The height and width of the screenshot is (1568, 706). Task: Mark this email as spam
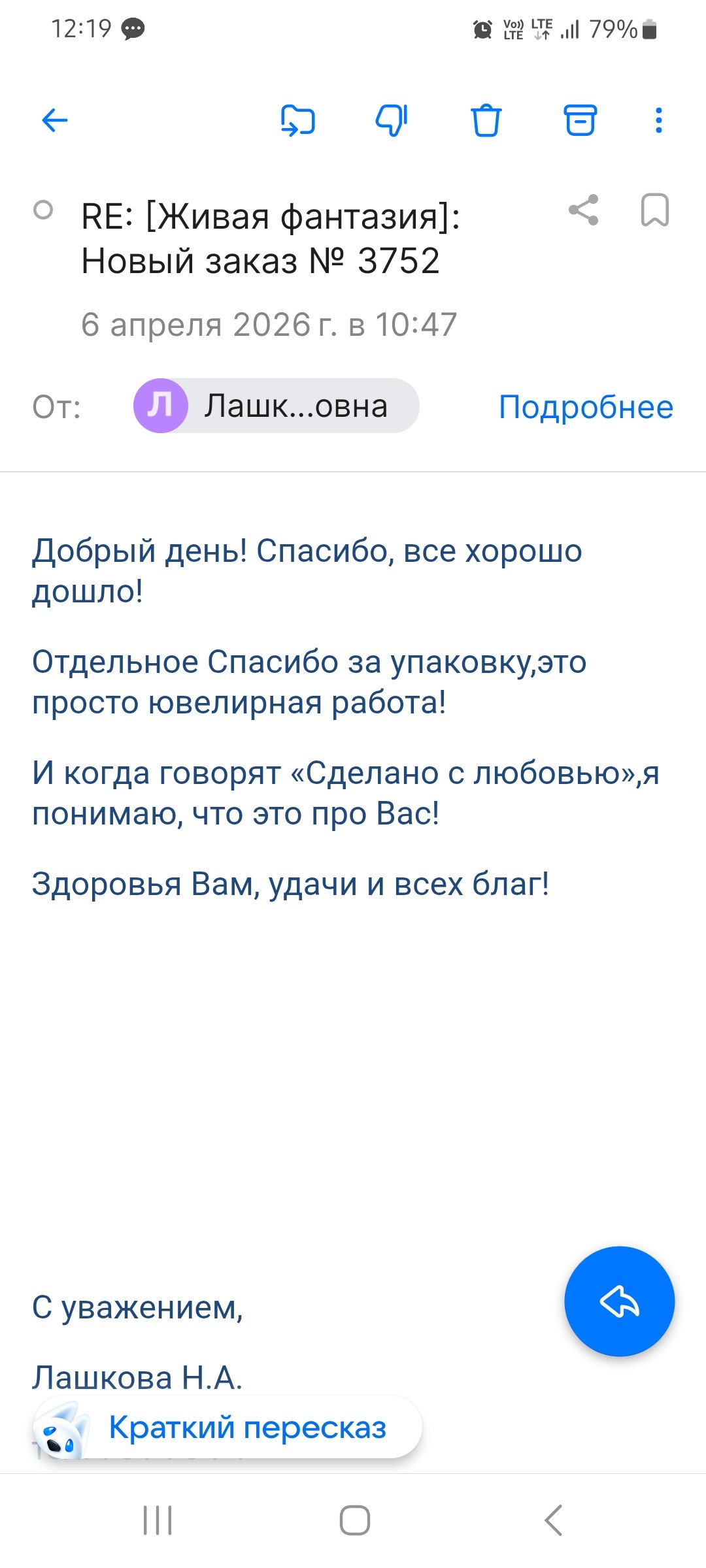point(392,120)
